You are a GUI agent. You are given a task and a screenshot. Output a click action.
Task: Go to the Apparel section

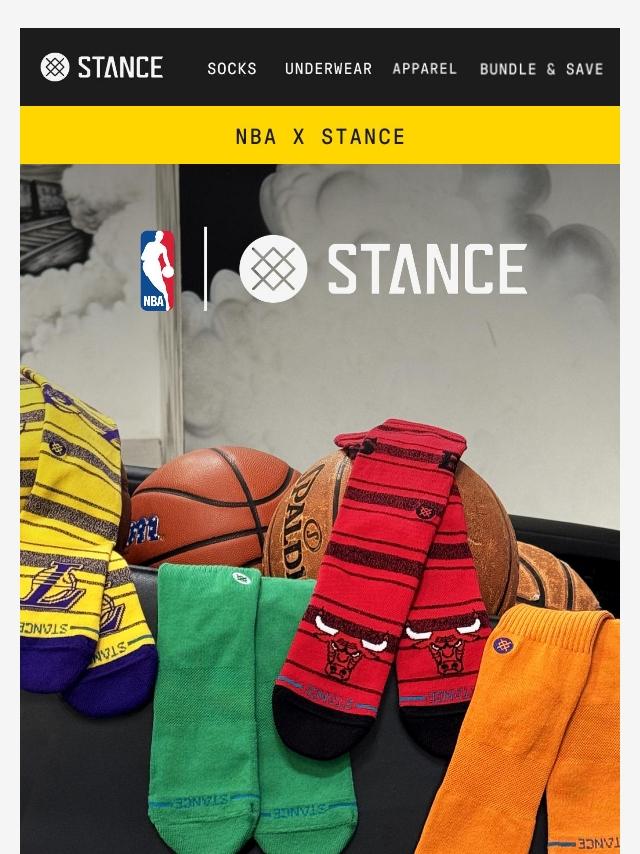tap(425, 69)
